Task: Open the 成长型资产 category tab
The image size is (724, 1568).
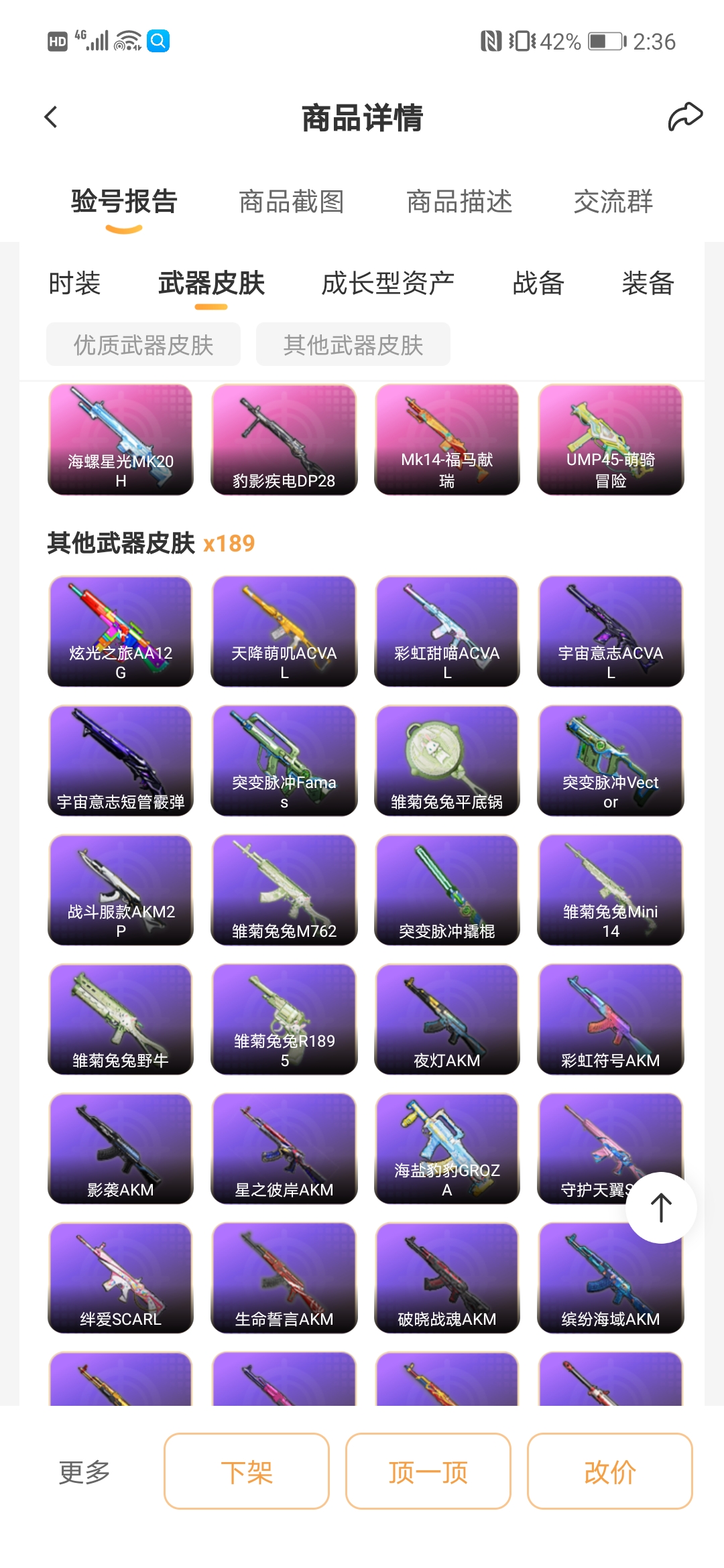Action: coord(387,283)
